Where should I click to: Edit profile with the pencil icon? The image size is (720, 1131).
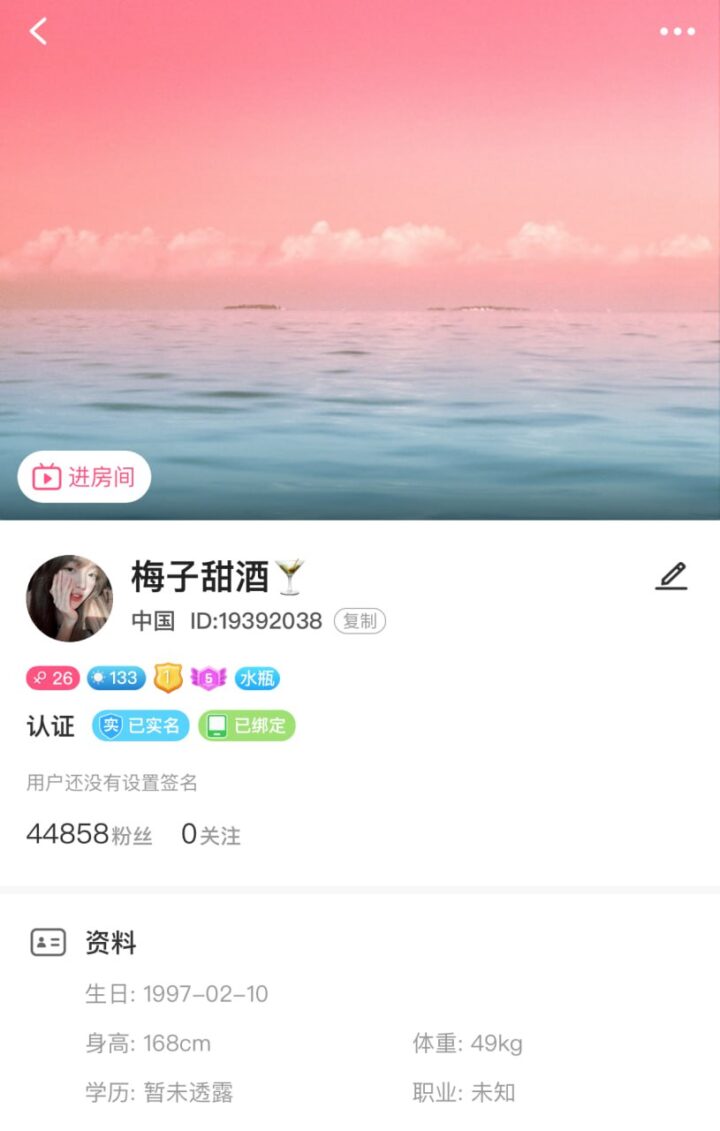click(x=672, y=576)
